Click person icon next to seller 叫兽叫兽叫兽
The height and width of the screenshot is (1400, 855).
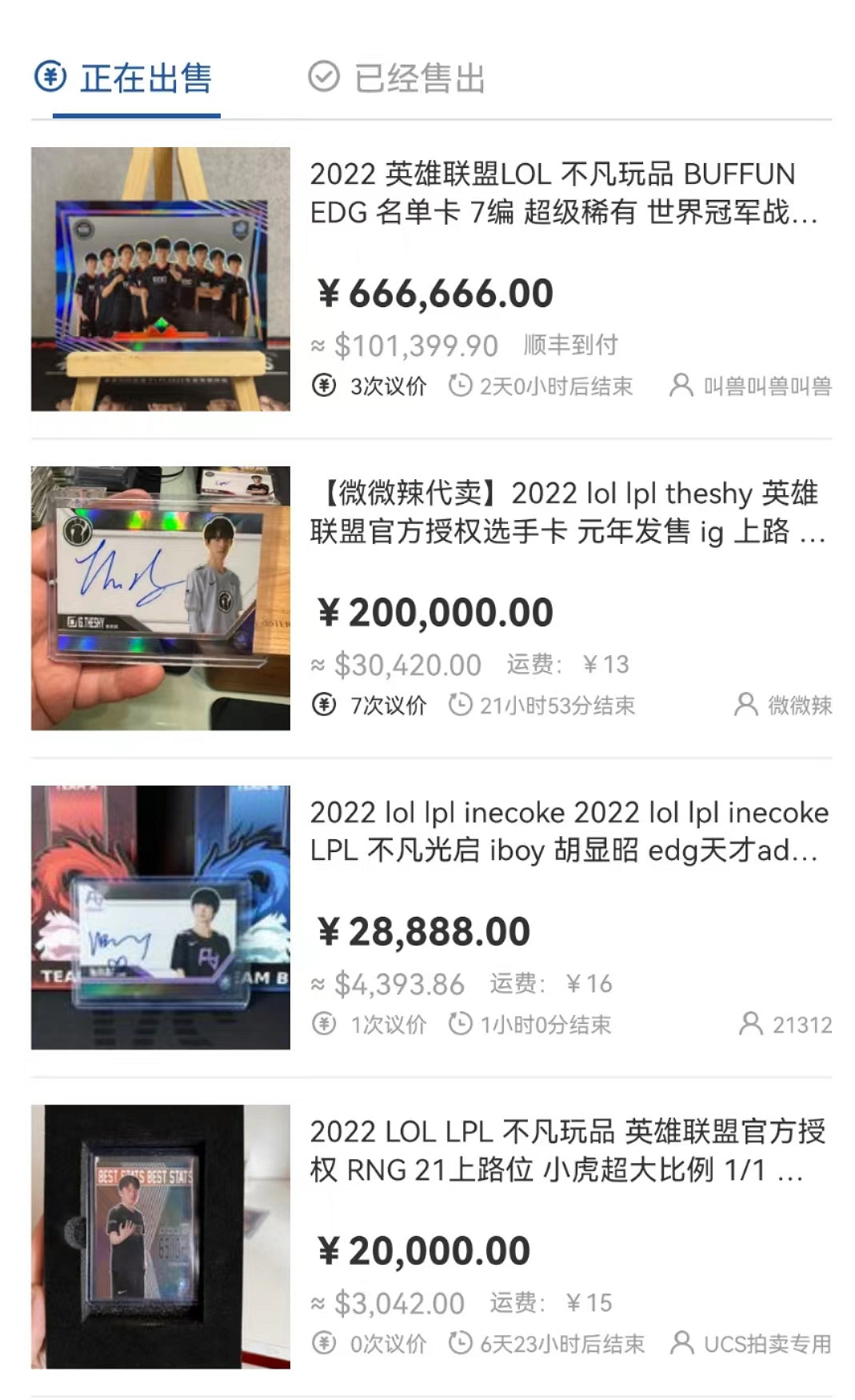click(681, 386)
